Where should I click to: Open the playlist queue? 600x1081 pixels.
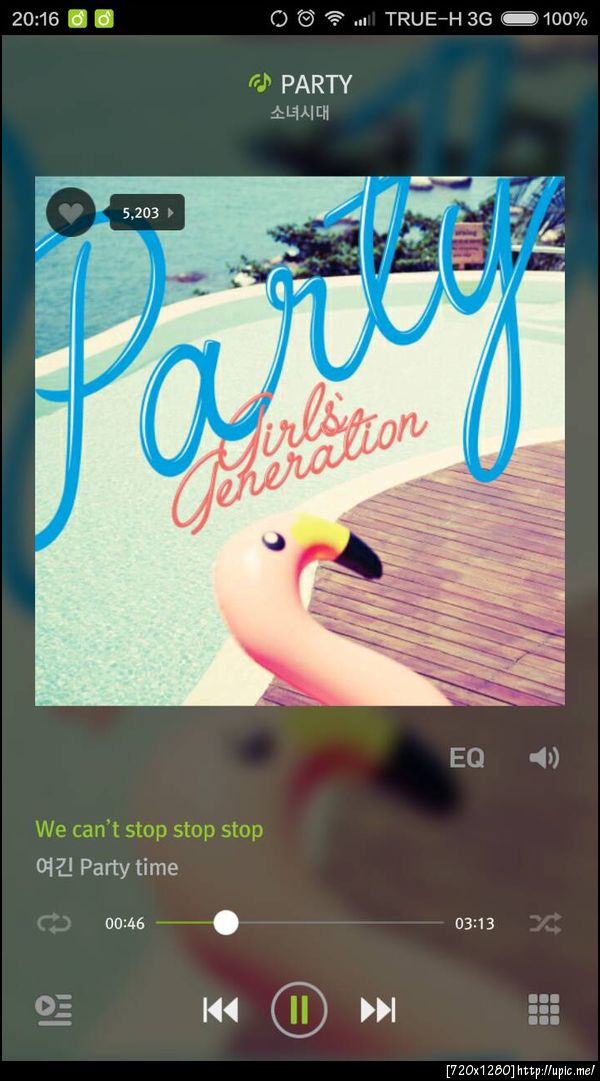[54, 1010]
